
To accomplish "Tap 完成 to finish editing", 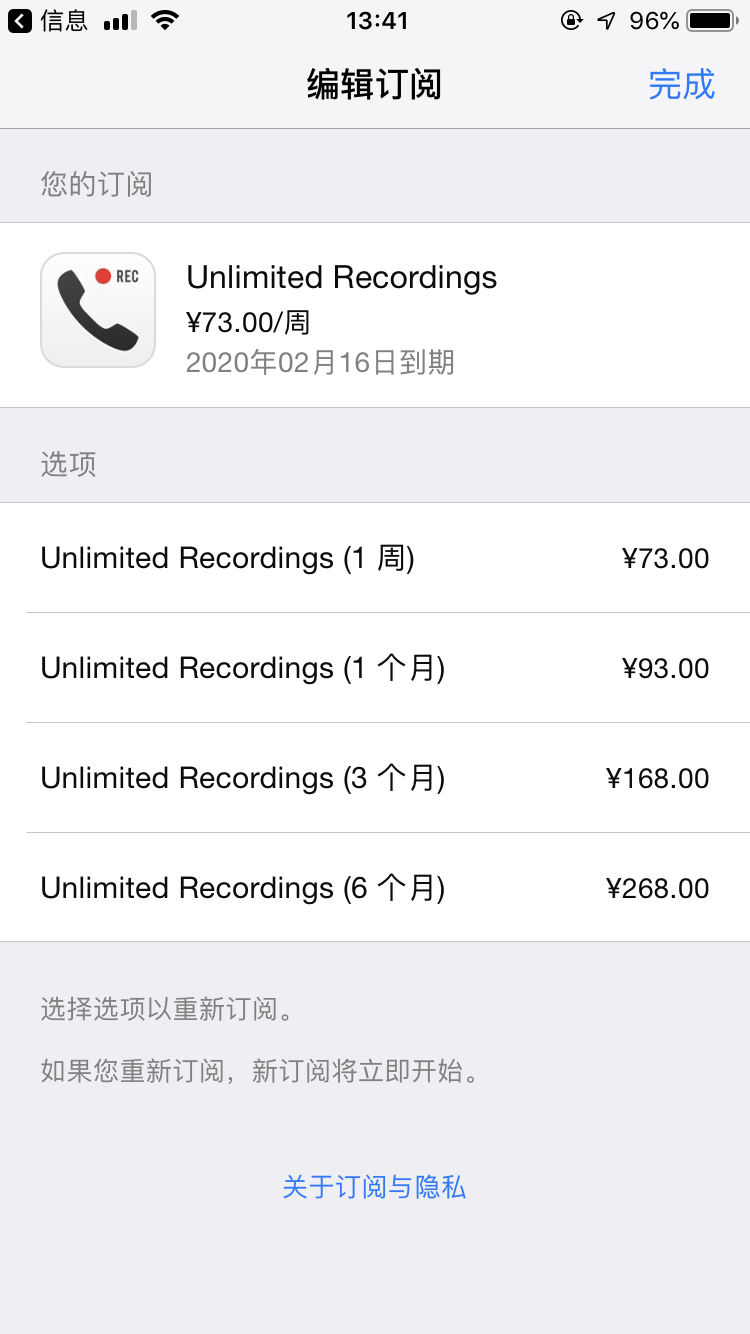I will pyautogui.click(x=681, y=85).
